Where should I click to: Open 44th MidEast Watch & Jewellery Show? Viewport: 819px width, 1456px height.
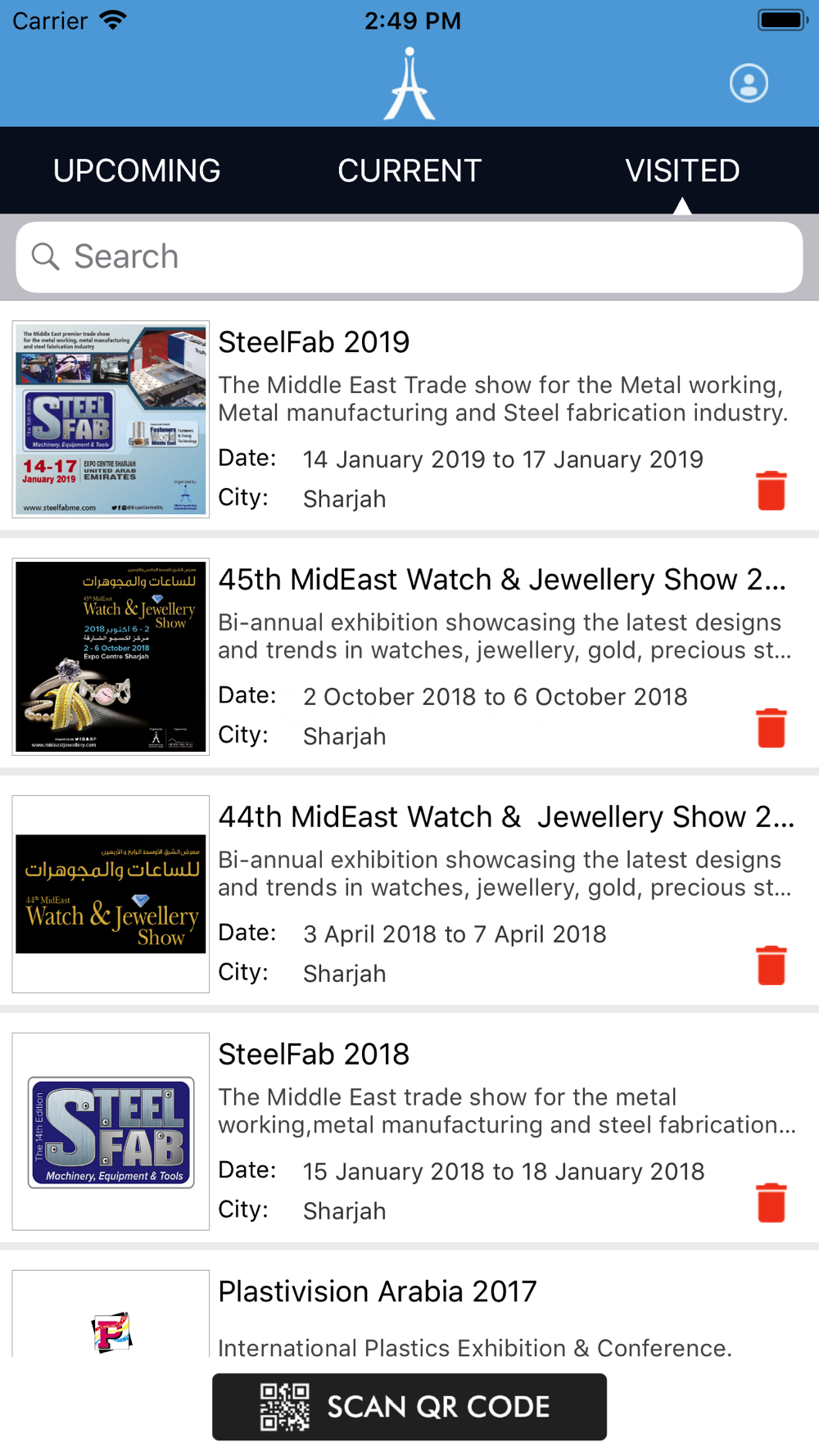(409, 894)
